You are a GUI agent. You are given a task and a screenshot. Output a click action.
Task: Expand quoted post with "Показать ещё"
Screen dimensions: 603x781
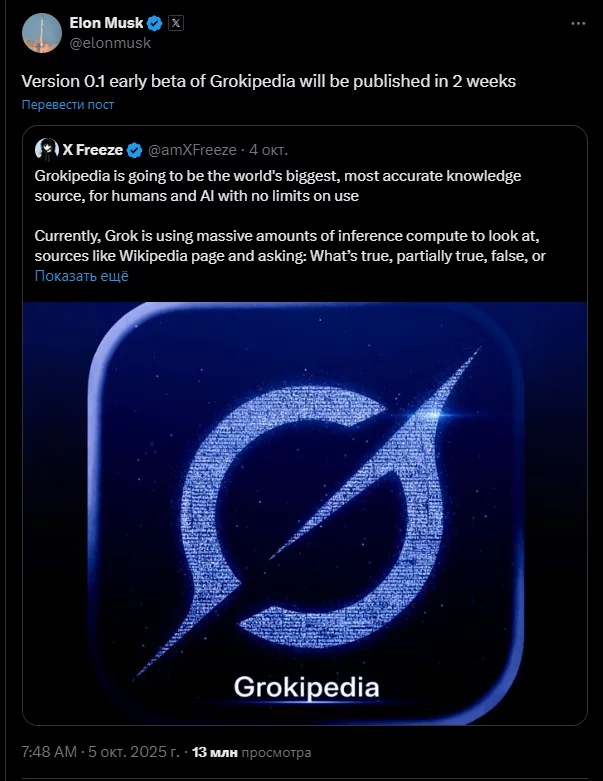[x=81, y=276]
